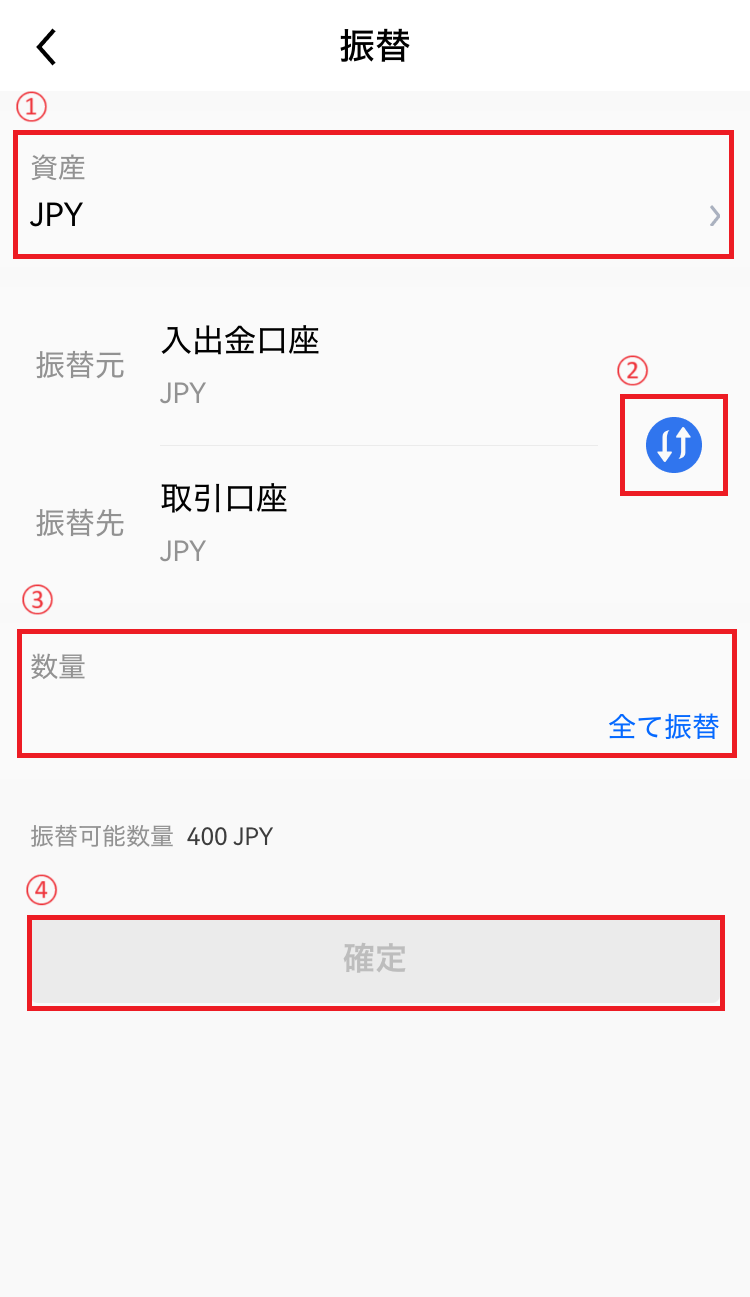Image resolution: width=750 pixels, height=1297 pixels.
Task: Swap 振替元 and 振替先 accounts
Action: 674,445
